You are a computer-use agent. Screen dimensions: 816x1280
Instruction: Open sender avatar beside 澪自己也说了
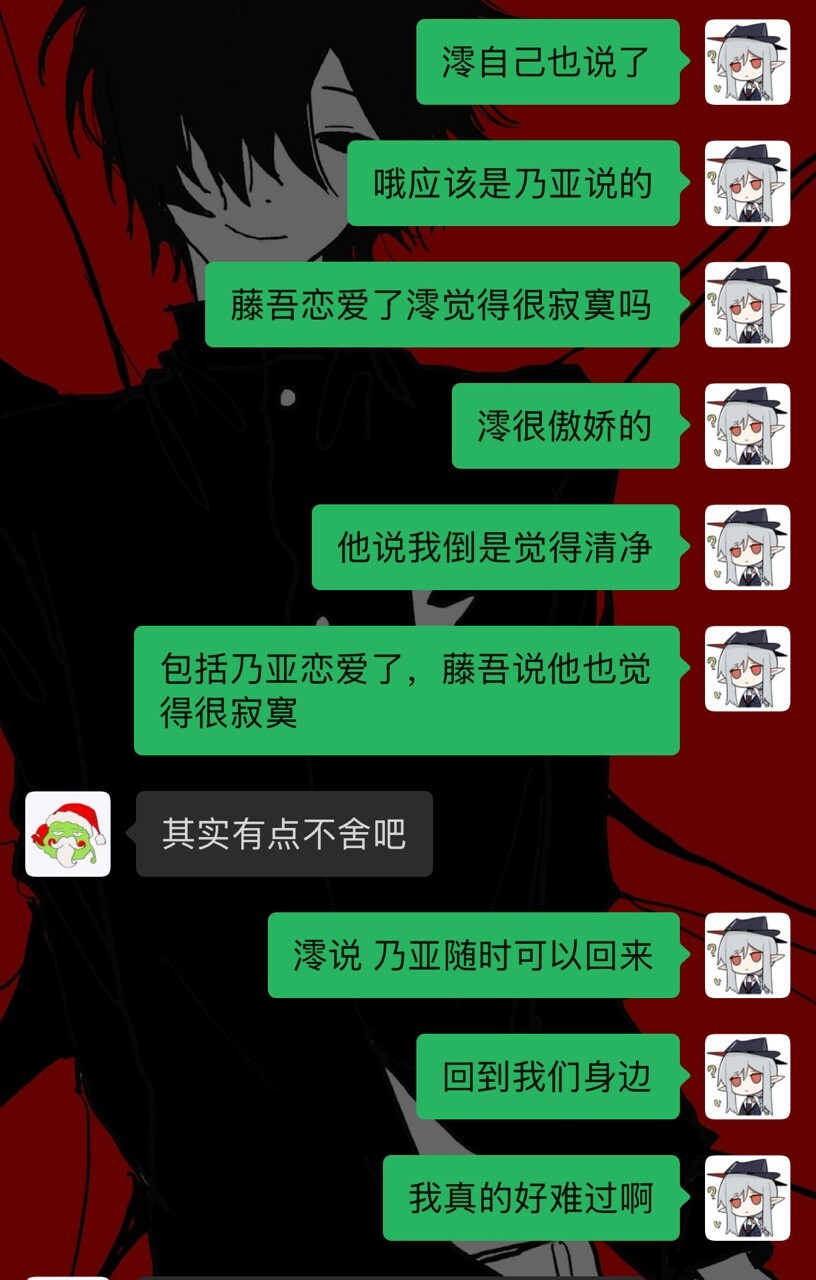click(747, 62)
